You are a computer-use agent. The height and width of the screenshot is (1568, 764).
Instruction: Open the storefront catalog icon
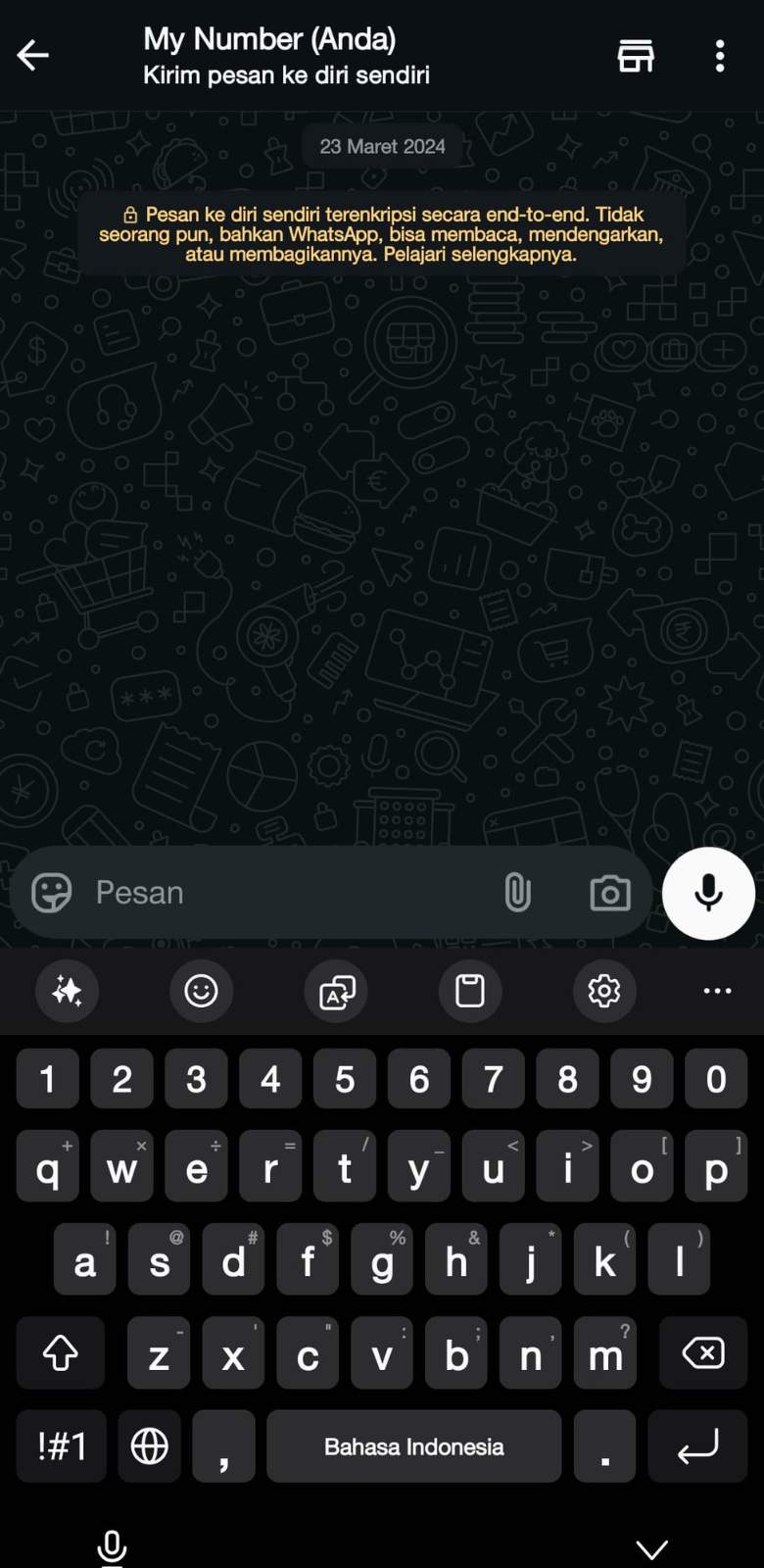(636, 56)
